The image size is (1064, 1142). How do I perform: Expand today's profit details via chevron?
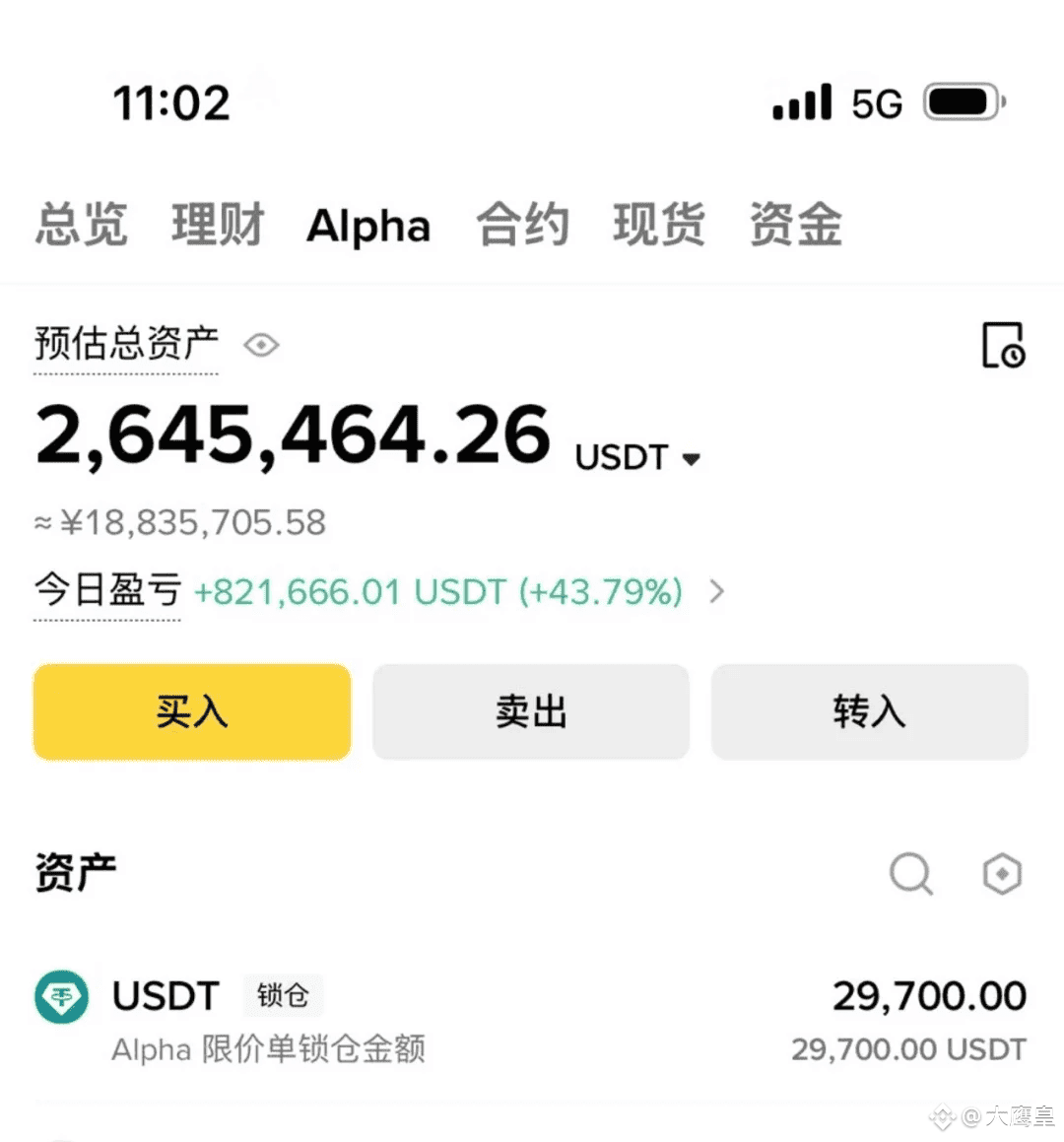[717, 591]
